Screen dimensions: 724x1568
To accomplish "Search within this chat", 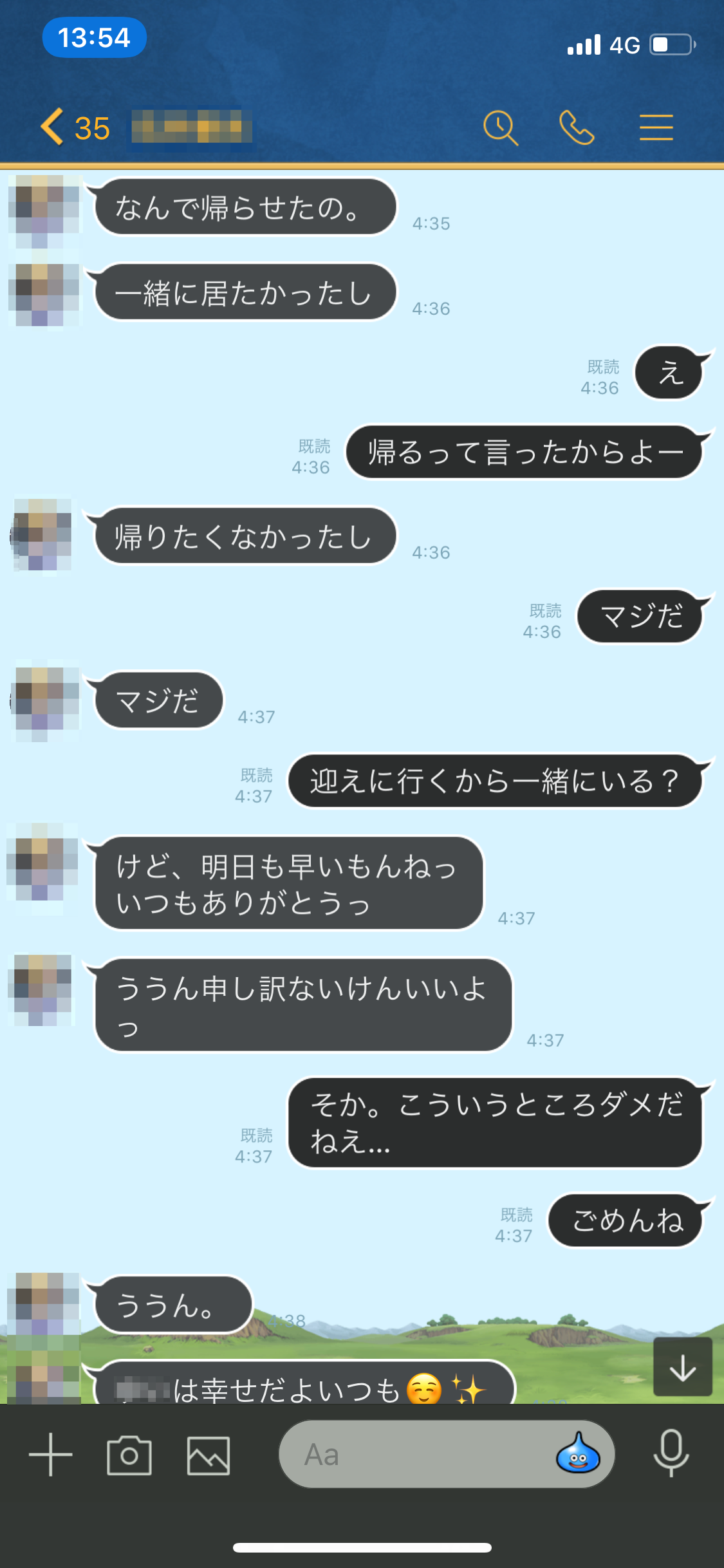I will pyautogui.click(x=500, y=127).
